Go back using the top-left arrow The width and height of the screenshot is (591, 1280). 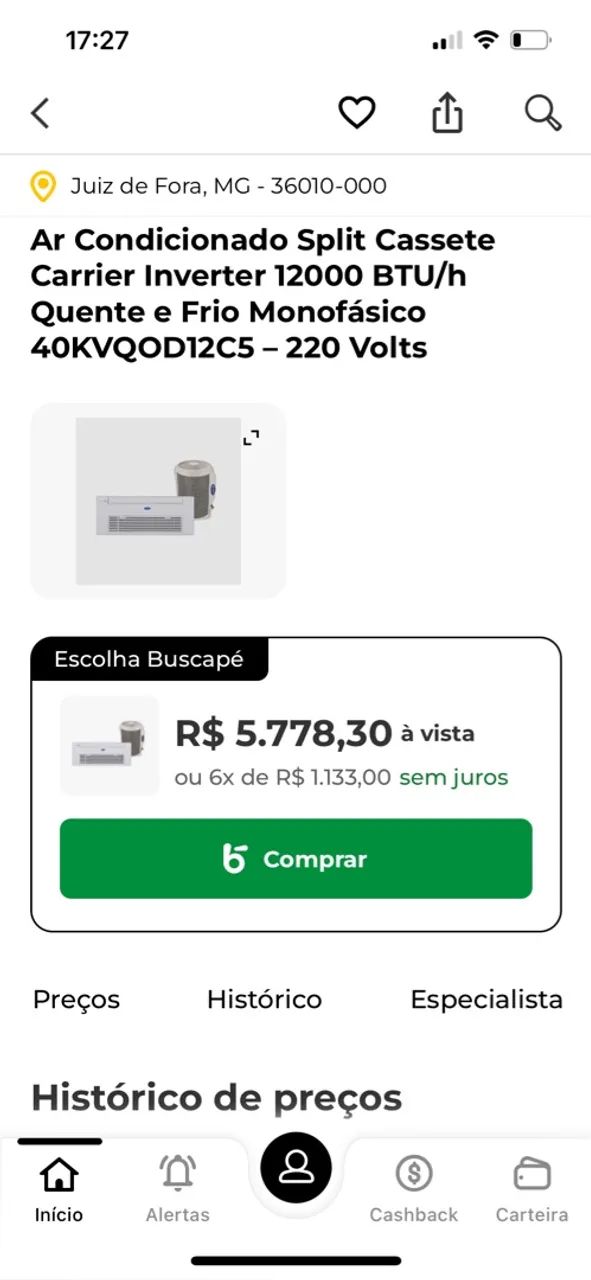(x=40, y=113)
